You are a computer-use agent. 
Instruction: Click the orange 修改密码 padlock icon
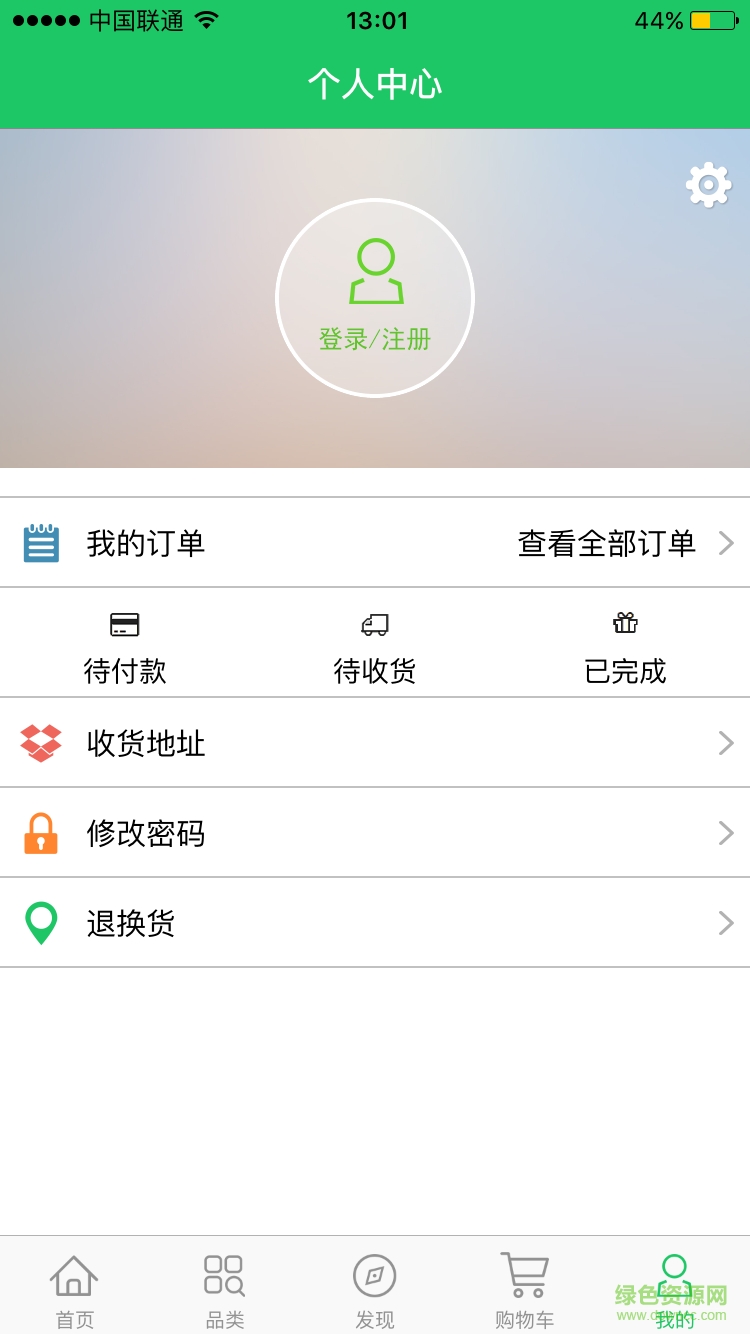39,832
